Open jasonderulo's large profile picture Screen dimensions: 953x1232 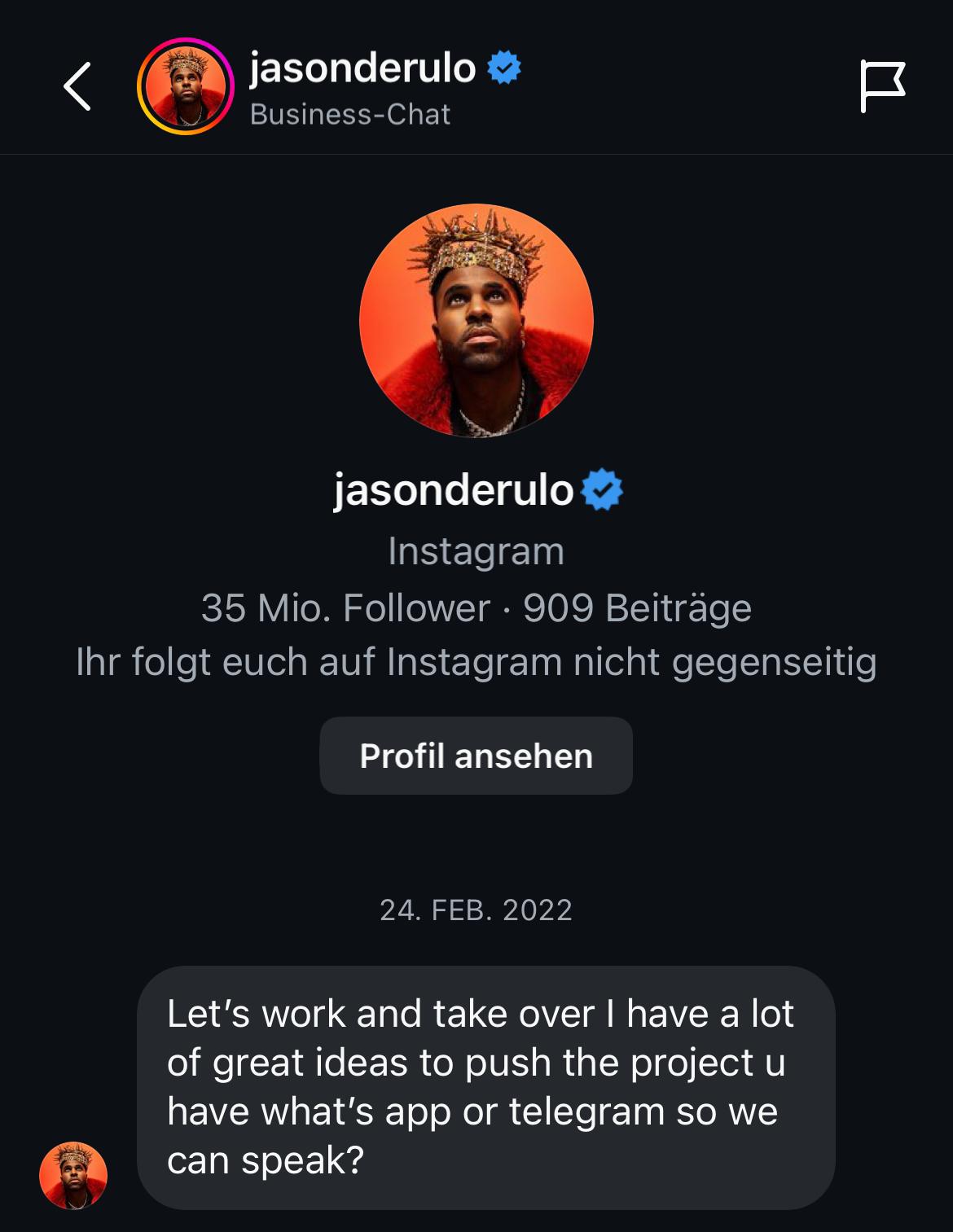476,321
